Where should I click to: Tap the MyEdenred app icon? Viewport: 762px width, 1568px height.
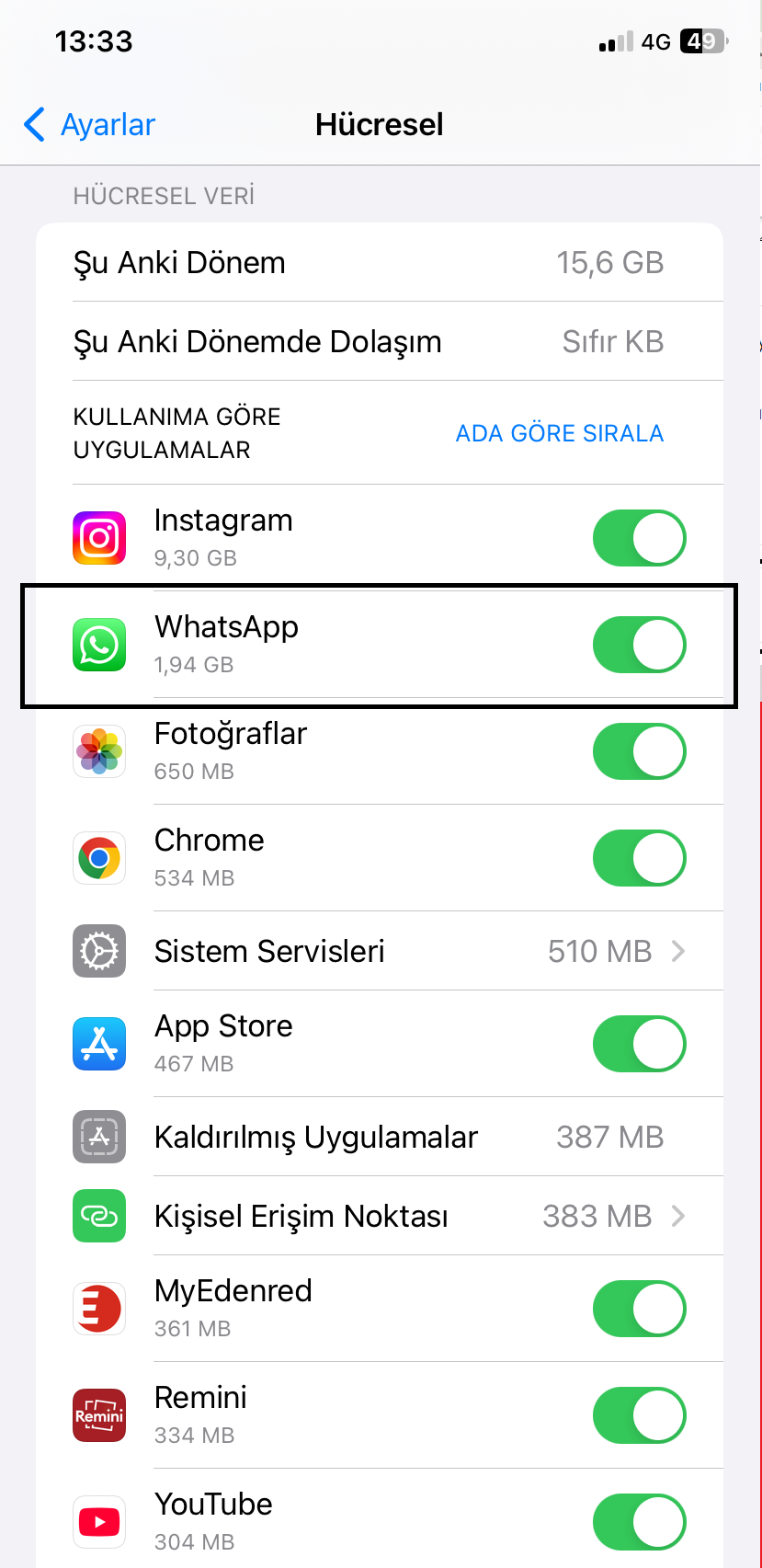click(98, 1309)
